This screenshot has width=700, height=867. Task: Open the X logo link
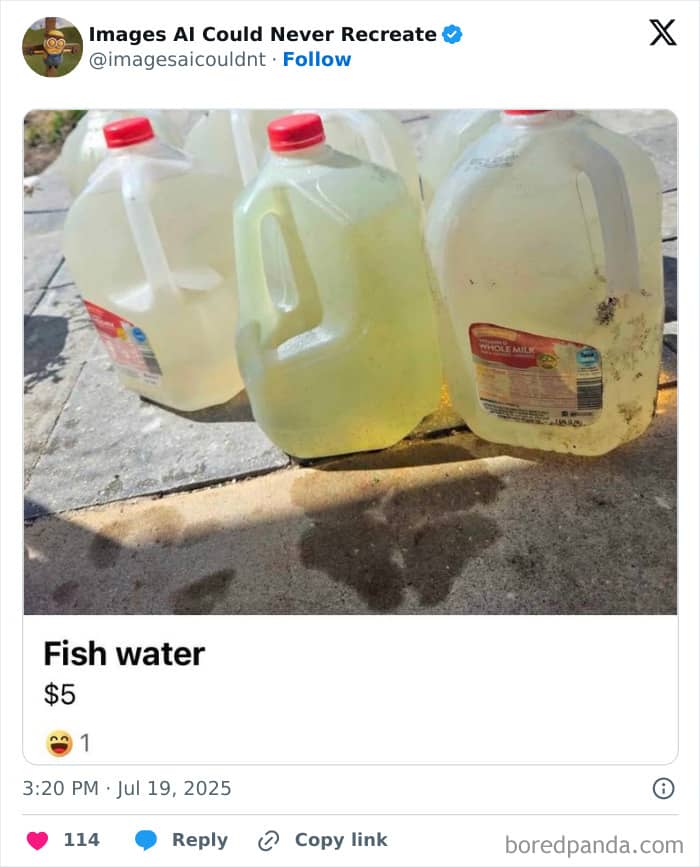coord(662,33)
